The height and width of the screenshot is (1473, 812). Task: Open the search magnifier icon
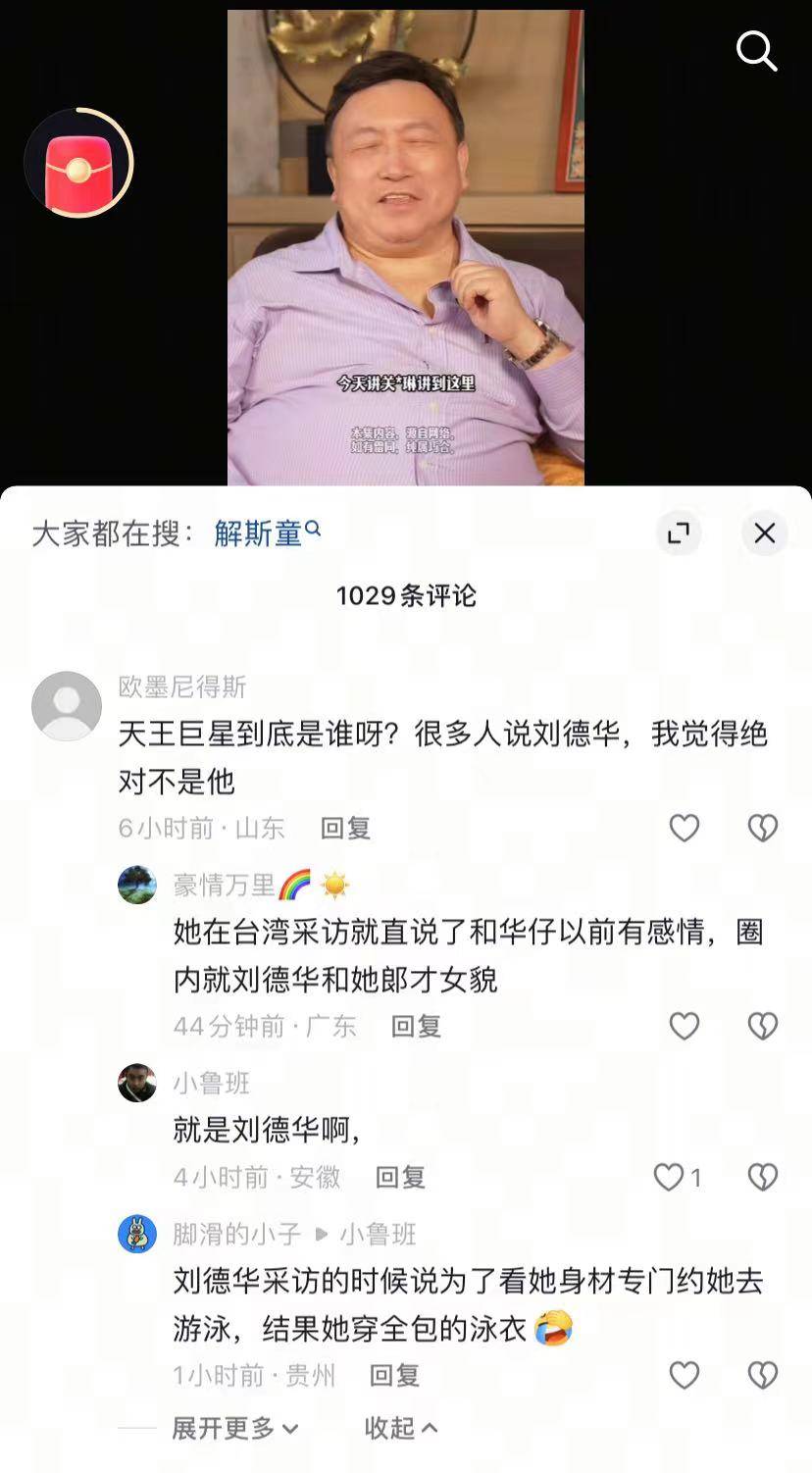(x=756, y=49)
